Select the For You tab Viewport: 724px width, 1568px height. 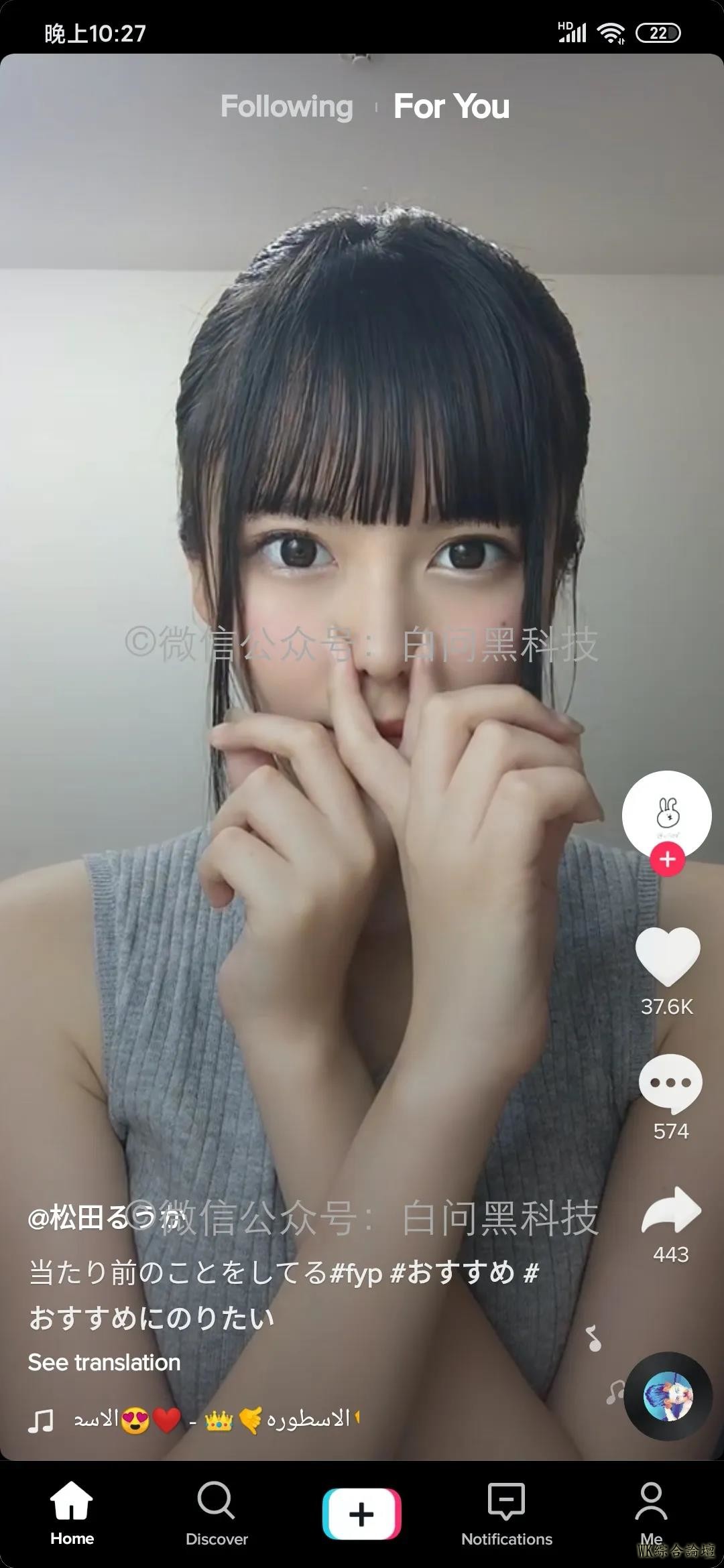coord(451,107)
